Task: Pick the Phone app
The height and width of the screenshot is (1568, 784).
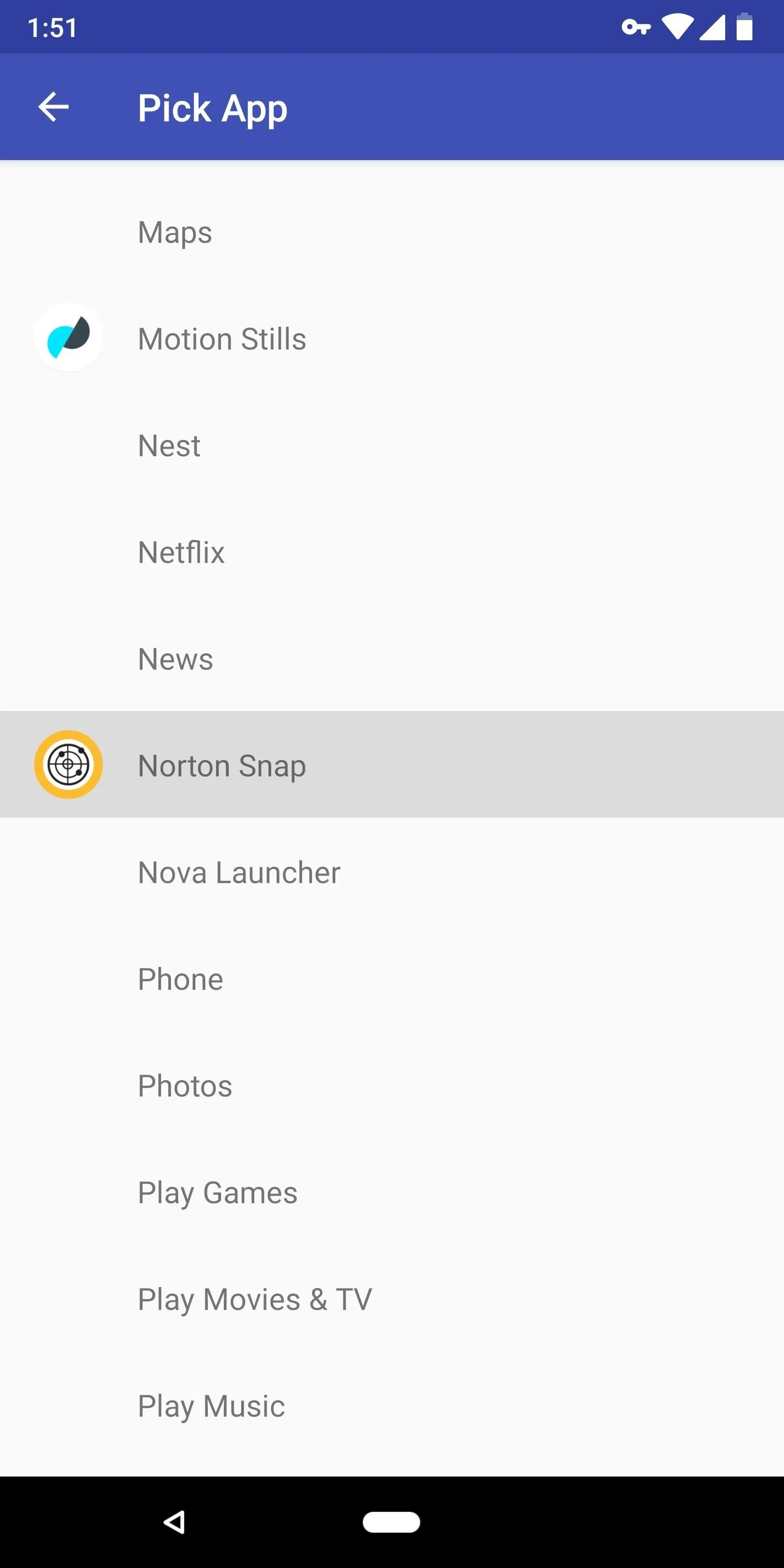Action: pos(392,979)
